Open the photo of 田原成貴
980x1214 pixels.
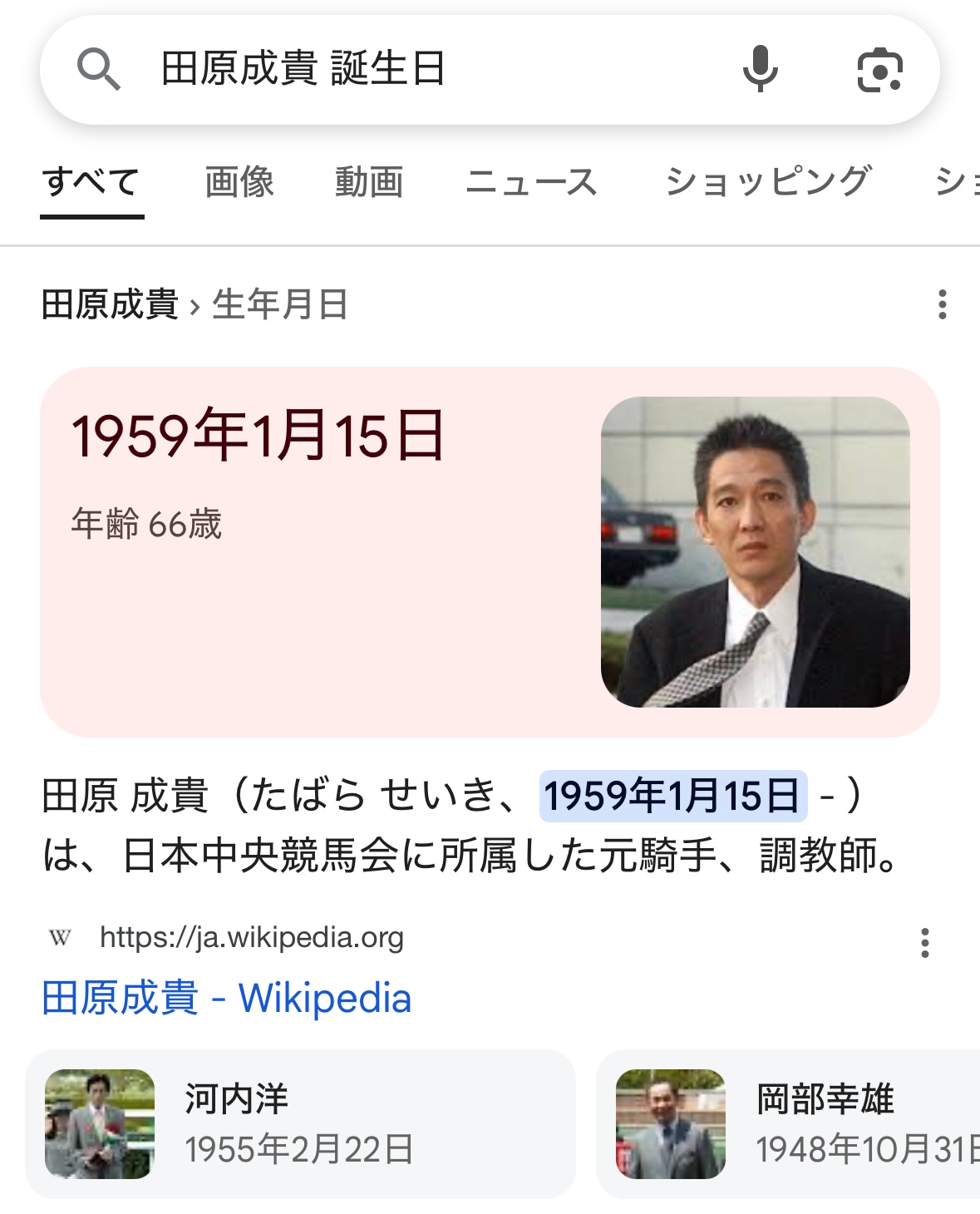755,552
